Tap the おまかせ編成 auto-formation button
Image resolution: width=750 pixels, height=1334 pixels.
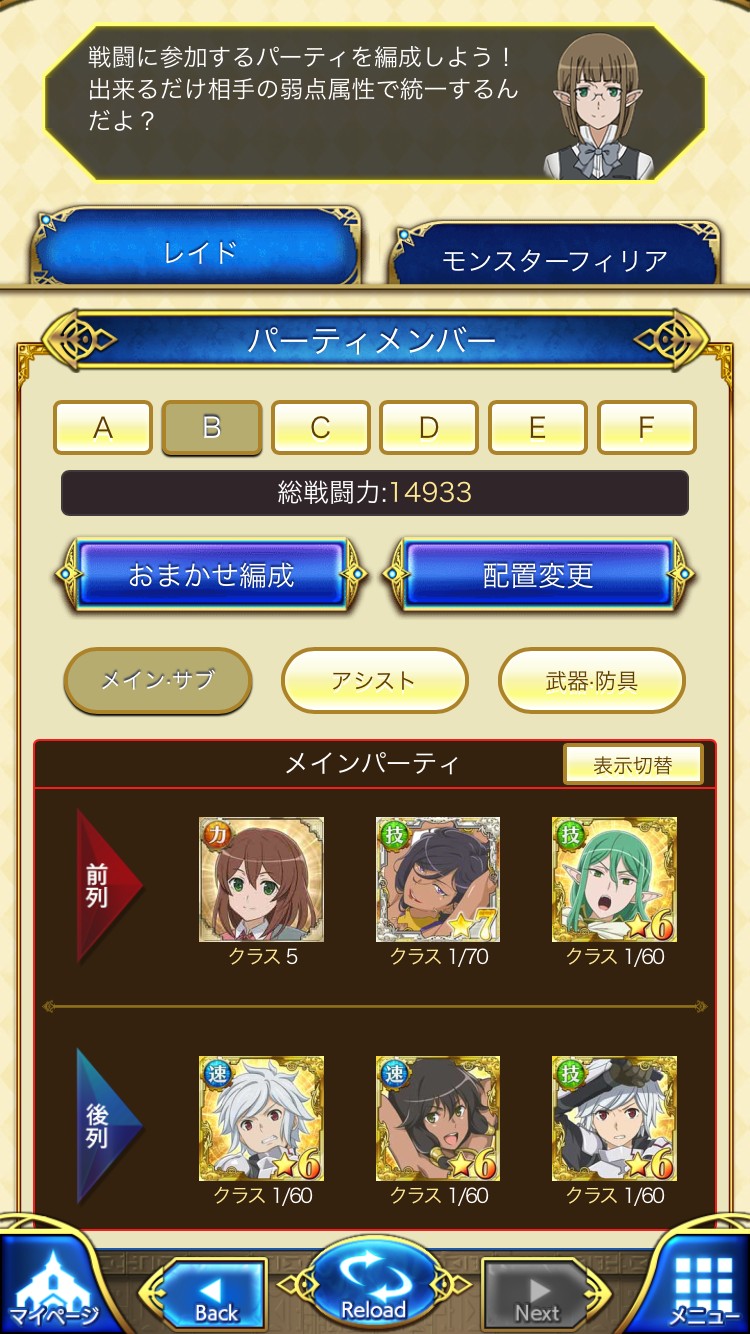pos(211,576)
